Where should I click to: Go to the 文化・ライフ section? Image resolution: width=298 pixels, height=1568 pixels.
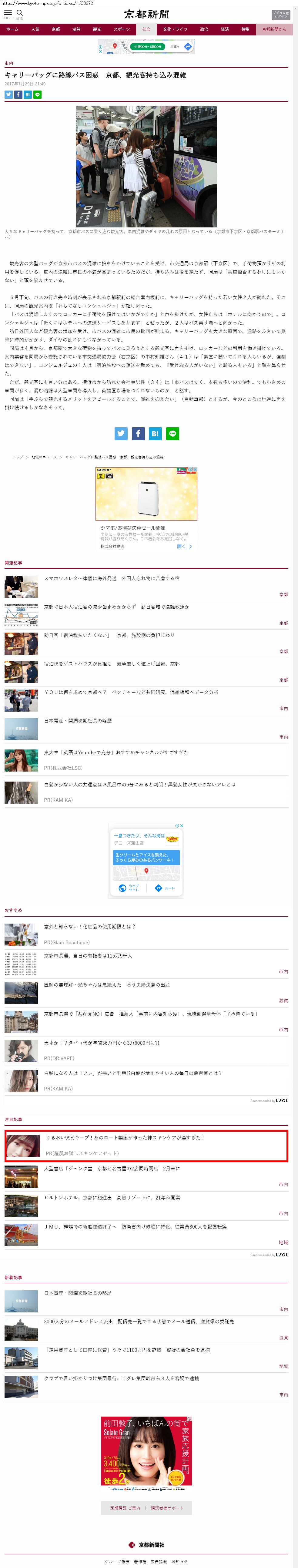(x=175, y=29)
